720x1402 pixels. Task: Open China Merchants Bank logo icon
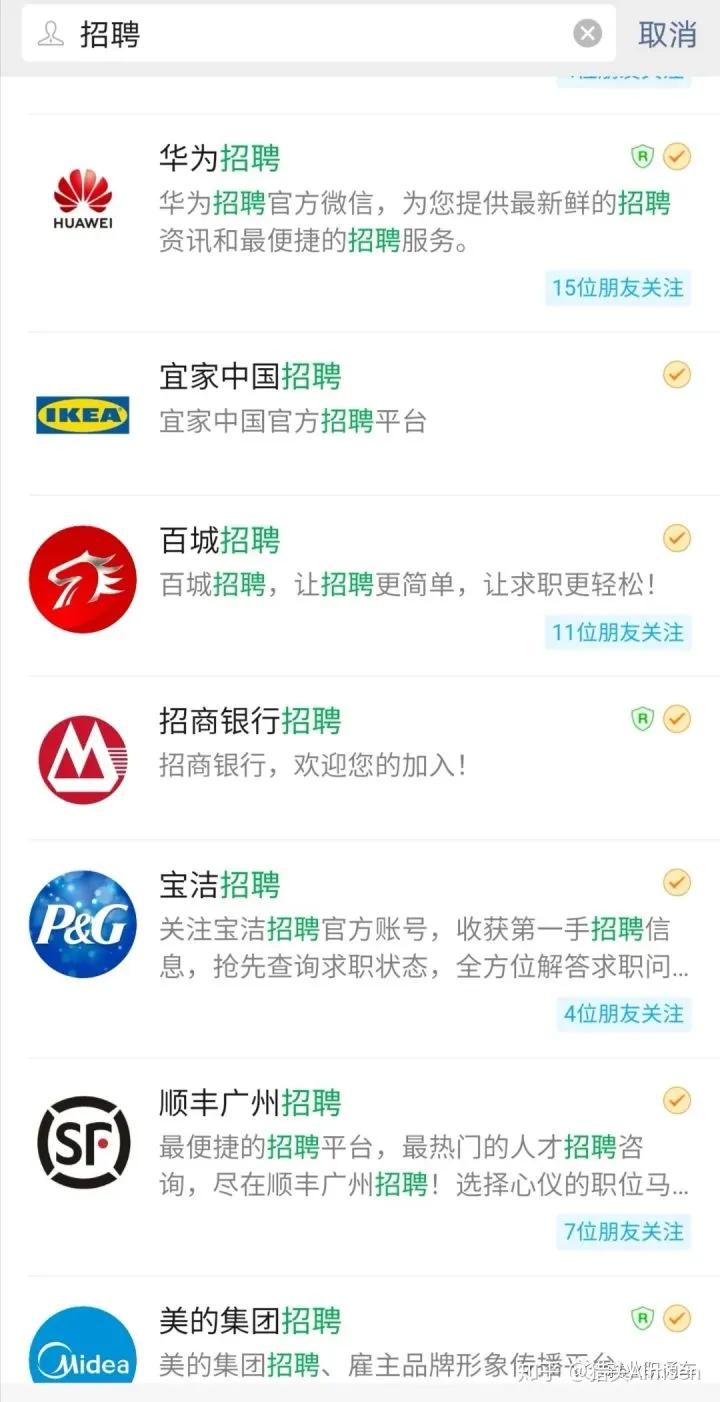coord(83,760)
